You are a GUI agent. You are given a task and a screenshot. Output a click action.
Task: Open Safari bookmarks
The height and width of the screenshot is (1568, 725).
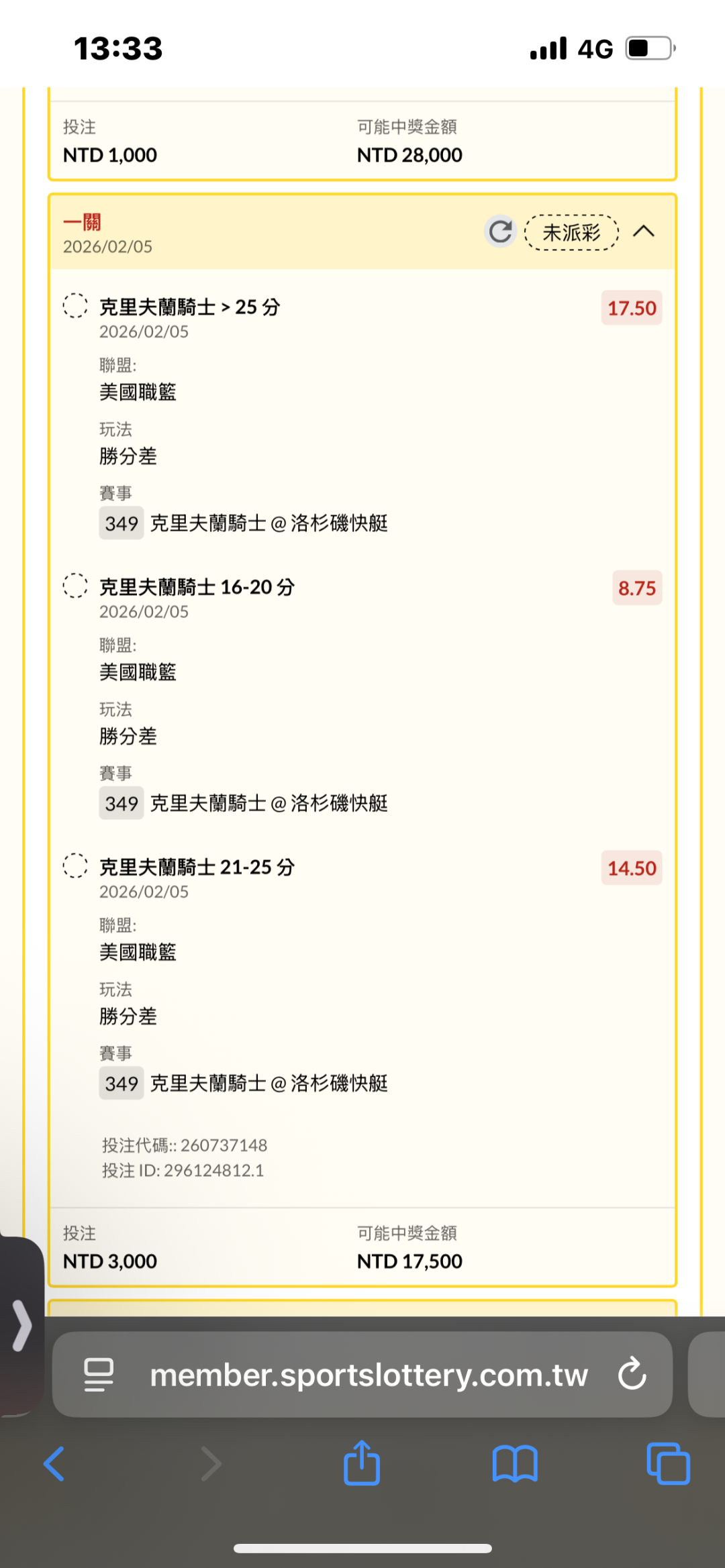(x=515, y=1463)
